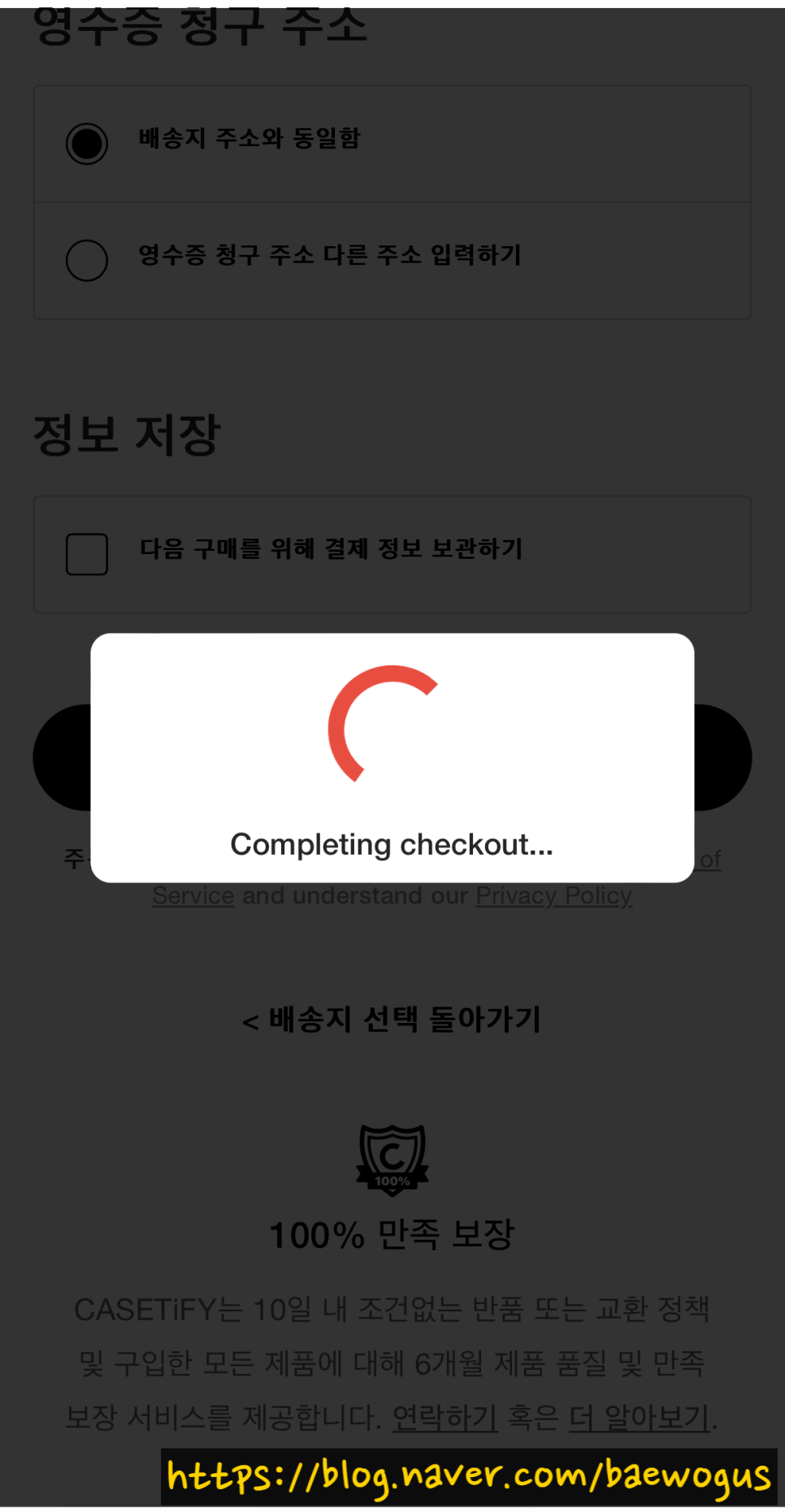Viewport: 785px width, 1512px height.
Task: Go back to shipping address selection
Action: point(392,1019)
